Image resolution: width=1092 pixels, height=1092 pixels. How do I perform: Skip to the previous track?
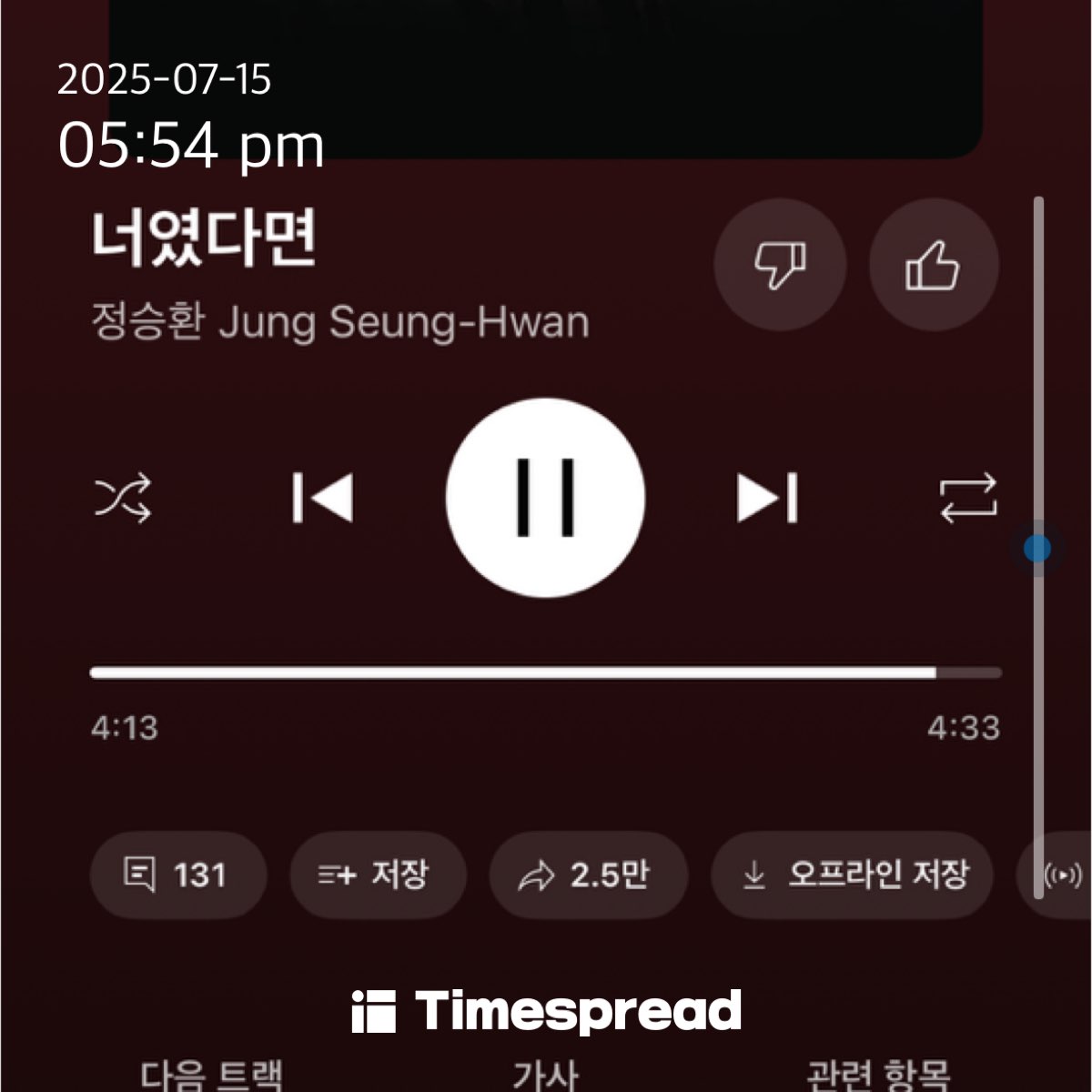point(322,498)
